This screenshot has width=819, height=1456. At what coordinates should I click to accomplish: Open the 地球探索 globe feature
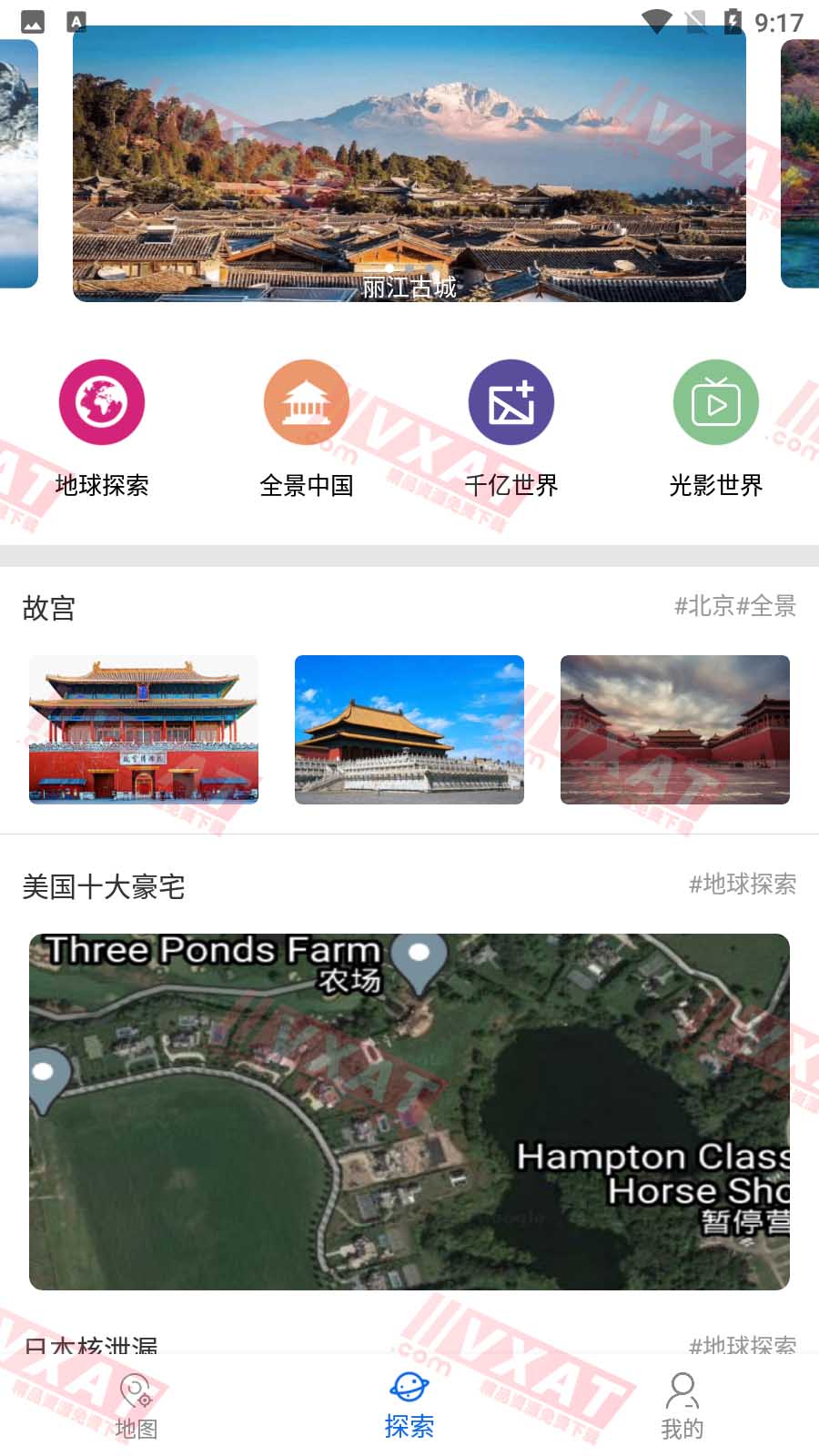point(103,400)
